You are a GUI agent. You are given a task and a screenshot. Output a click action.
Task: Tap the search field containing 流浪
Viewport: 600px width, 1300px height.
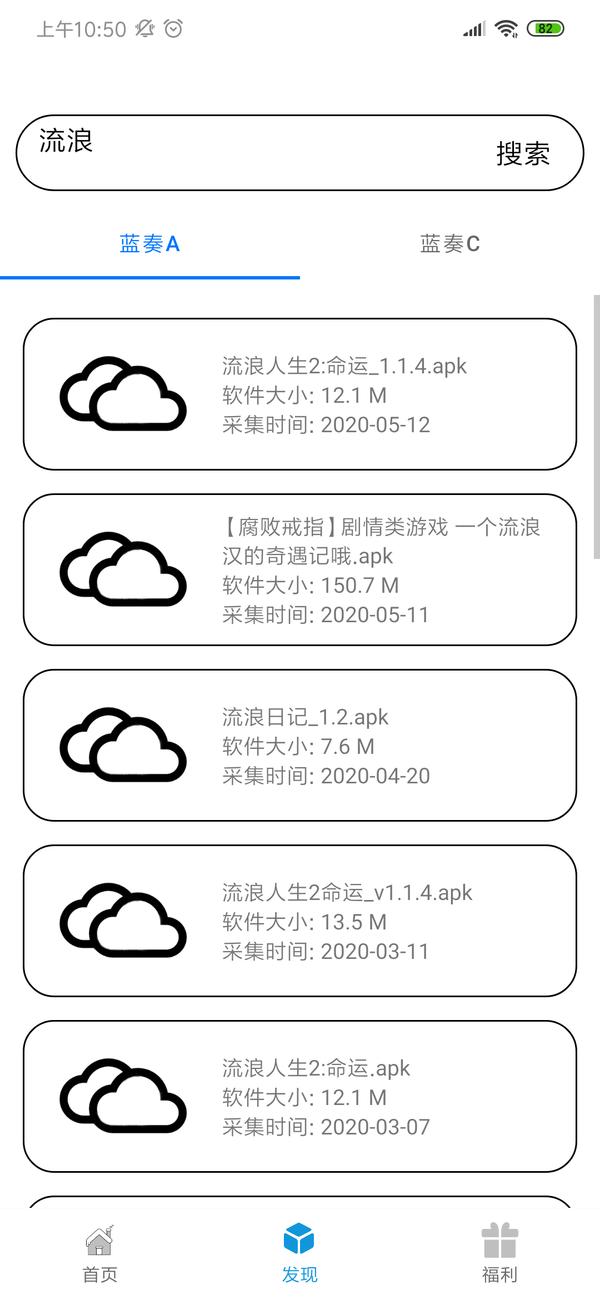pyautogui.click(x=250, y=152)
